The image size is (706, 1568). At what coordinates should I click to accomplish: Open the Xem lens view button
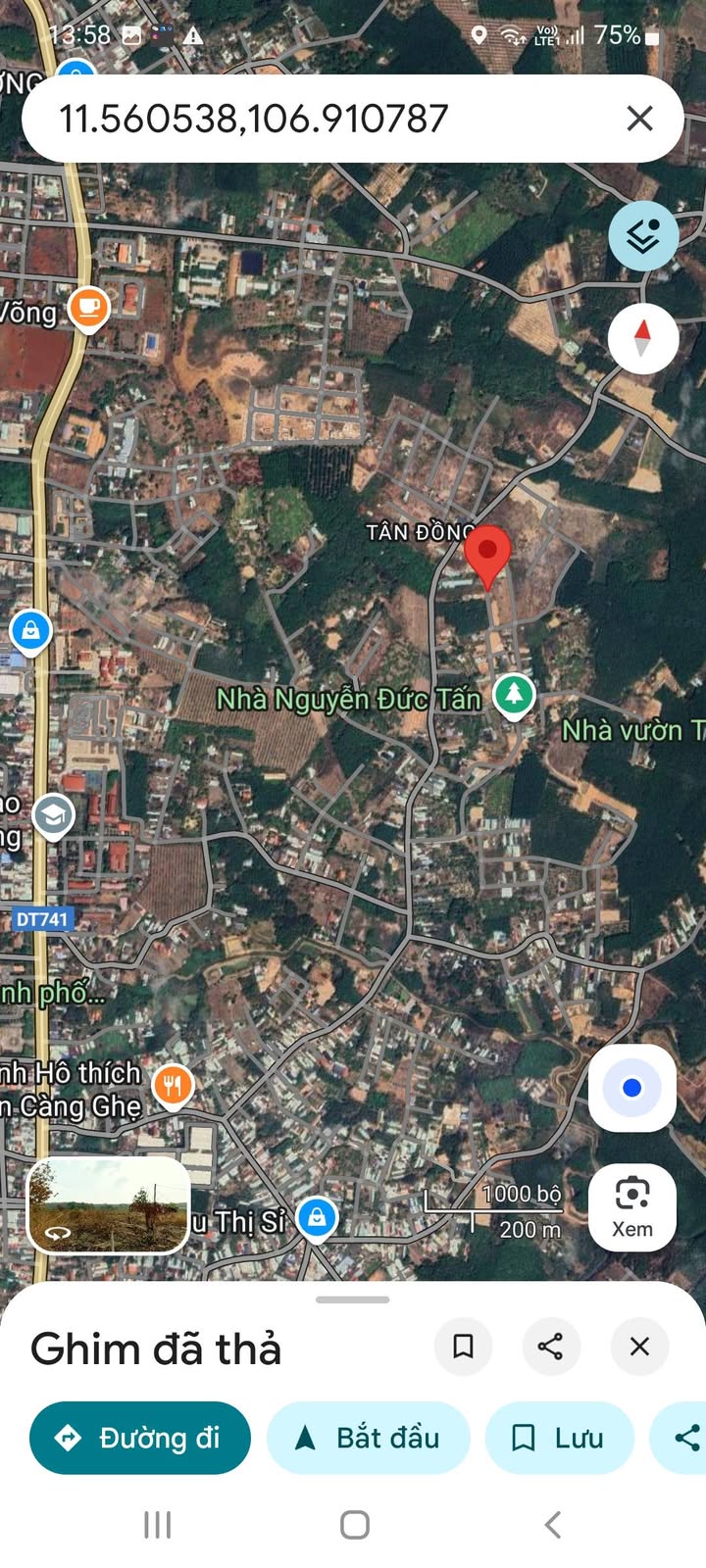point(631,1207)
